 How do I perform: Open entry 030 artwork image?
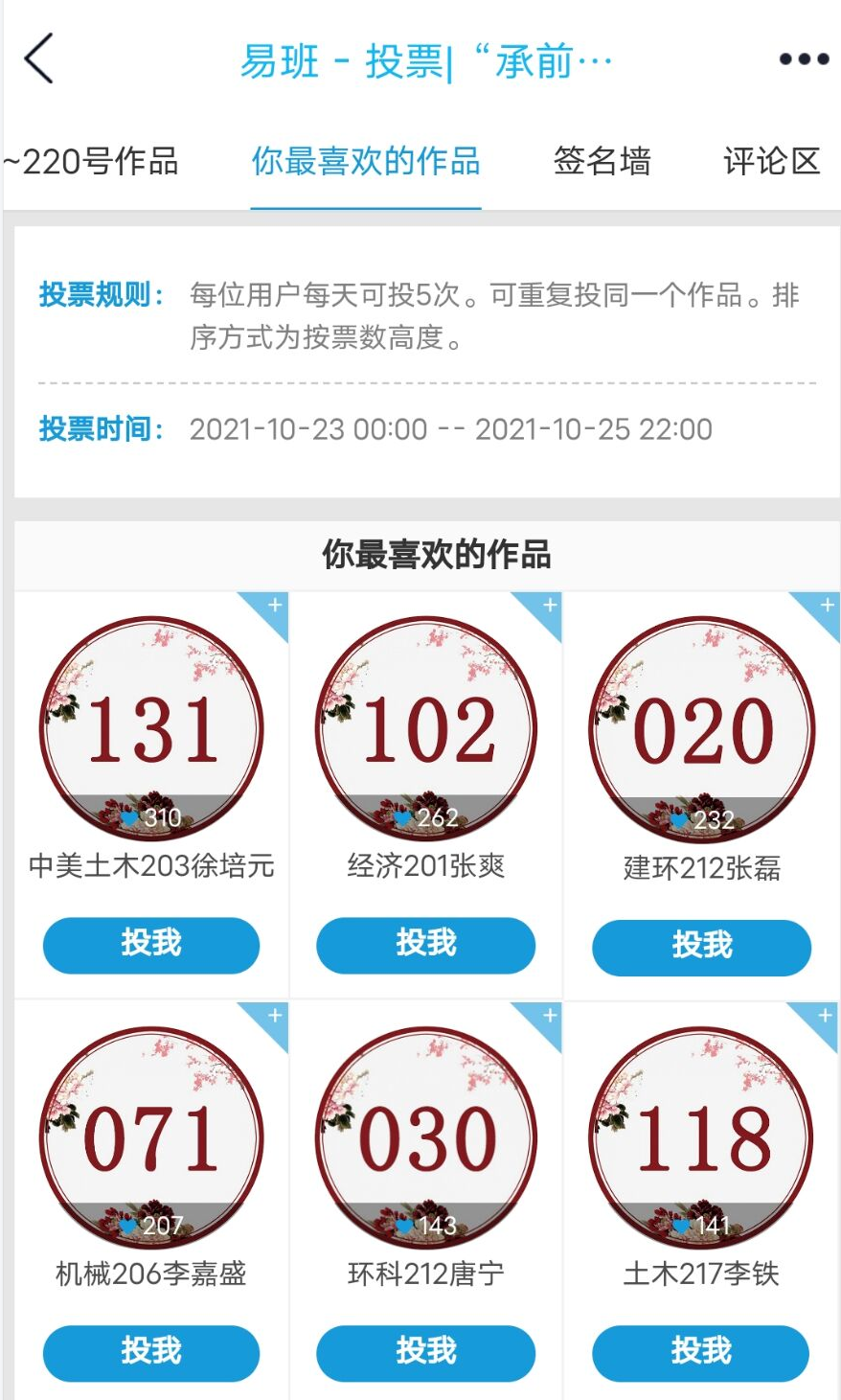(x=426, y=1137)
